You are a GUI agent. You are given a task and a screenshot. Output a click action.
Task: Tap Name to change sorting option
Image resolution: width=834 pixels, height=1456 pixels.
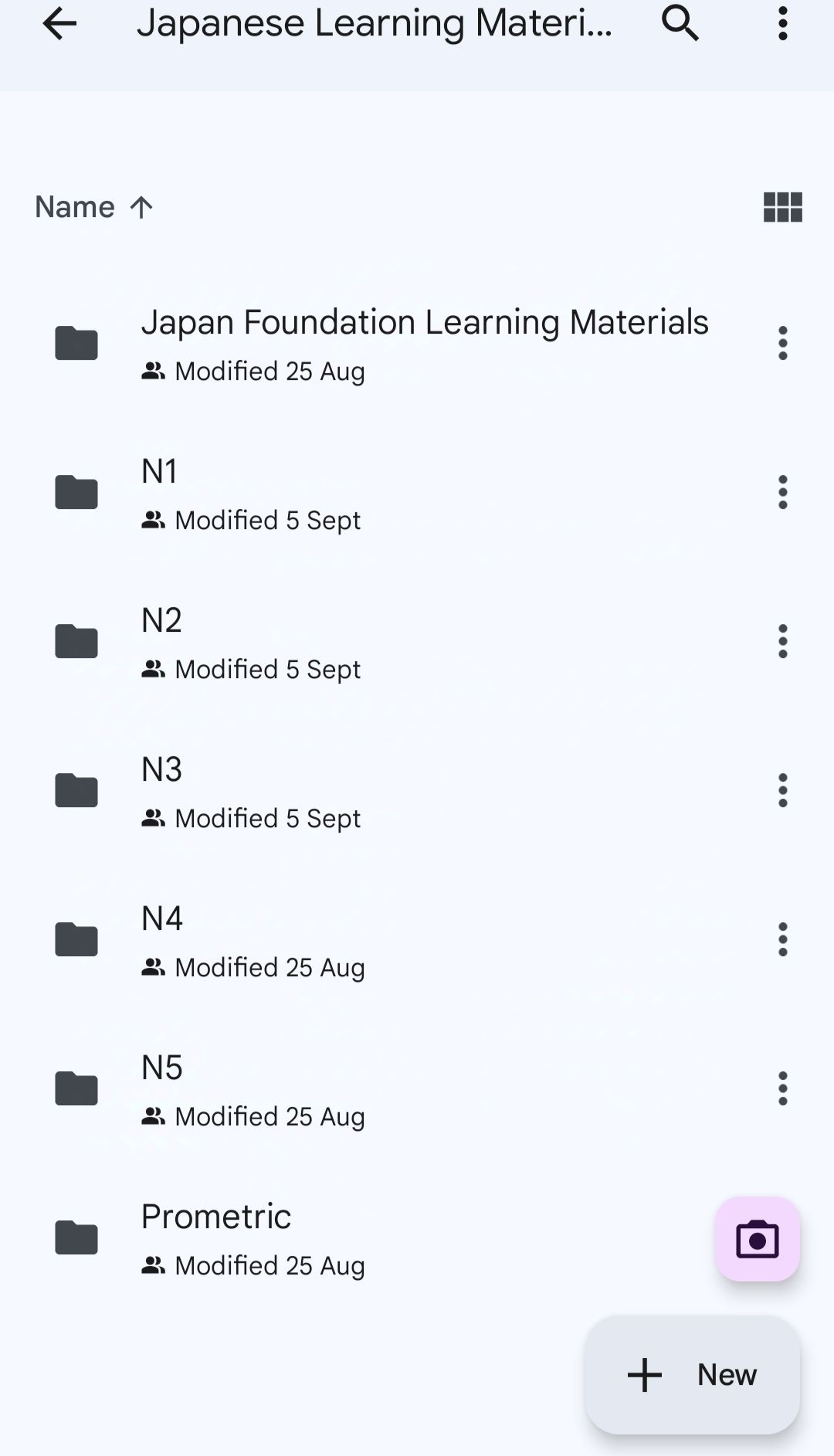[x=74, y=206]
